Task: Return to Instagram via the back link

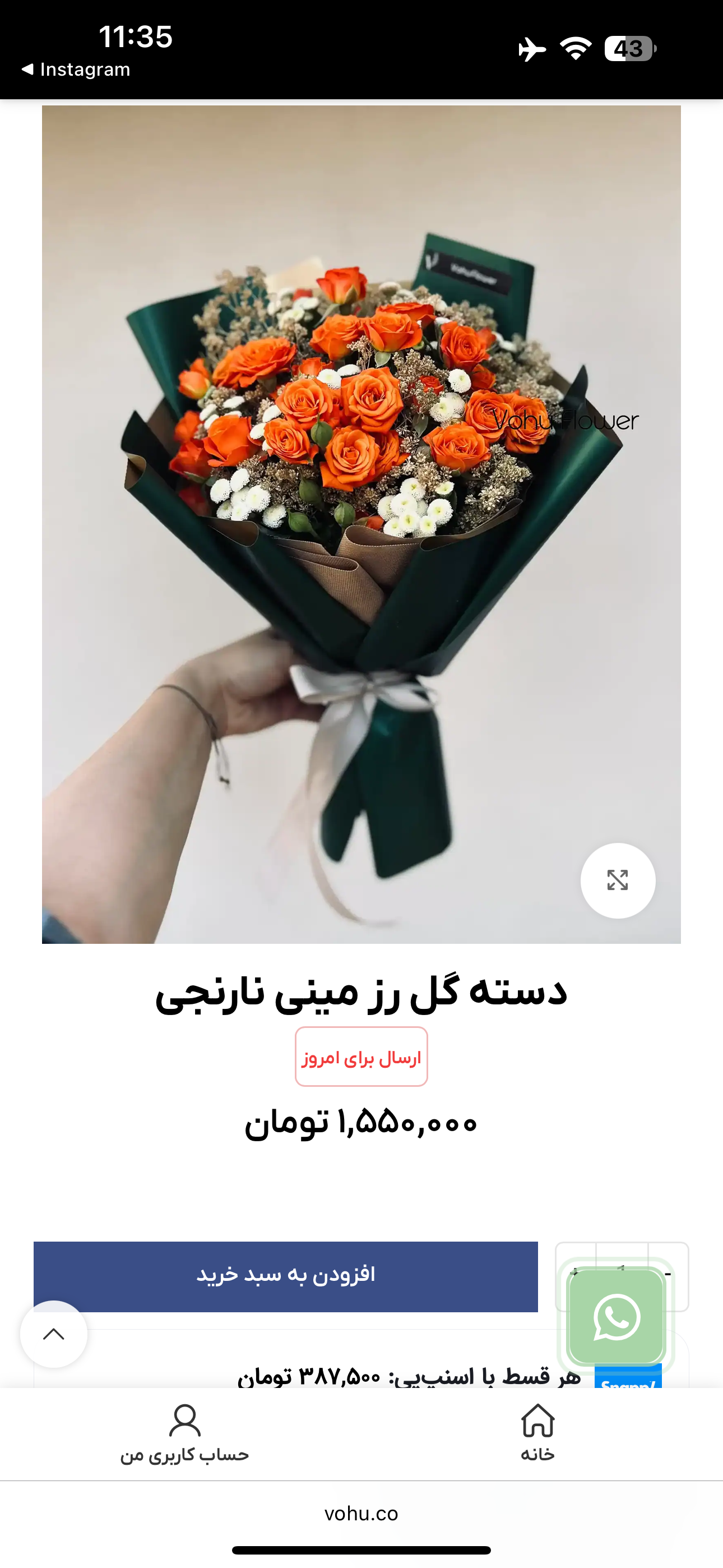Action: click(76, 70)
